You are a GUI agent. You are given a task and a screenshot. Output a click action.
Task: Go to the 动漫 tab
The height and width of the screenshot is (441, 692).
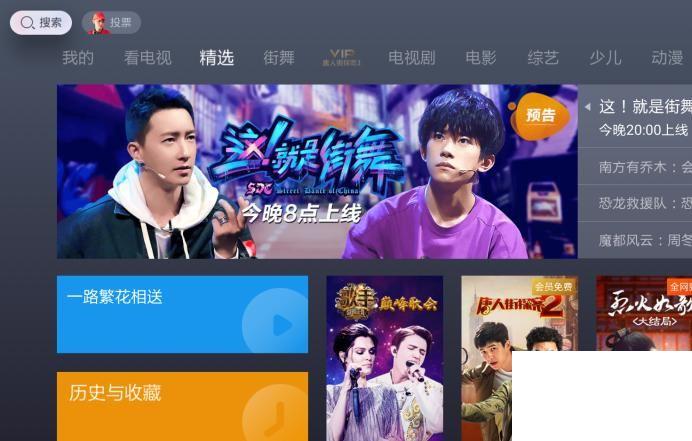click(x=667, y=58)
